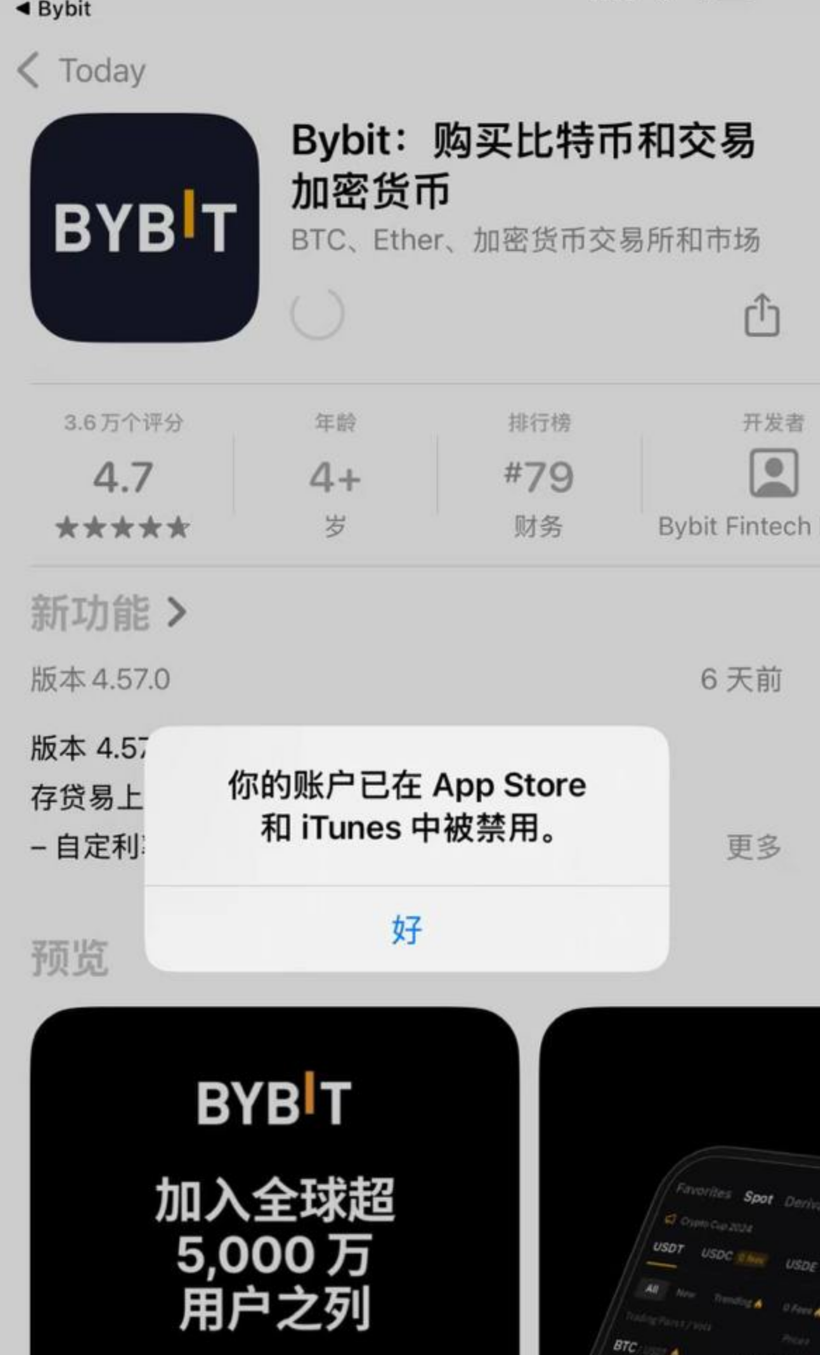Open 新功能 version history
Viewport: 820px width, 1355px height.
point(108,613)
